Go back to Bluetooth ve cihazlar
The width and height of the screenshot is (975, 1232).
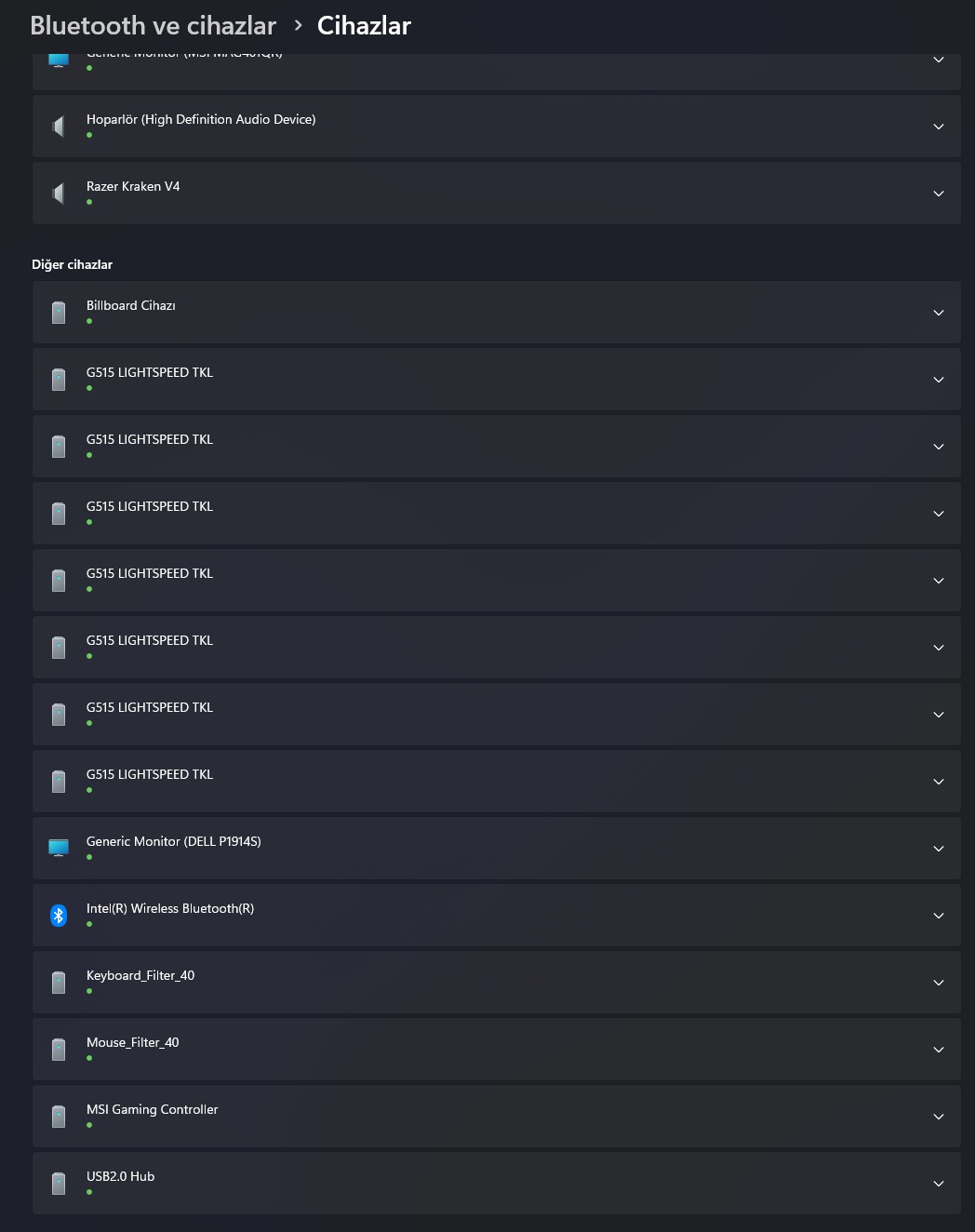pos(153,26)
